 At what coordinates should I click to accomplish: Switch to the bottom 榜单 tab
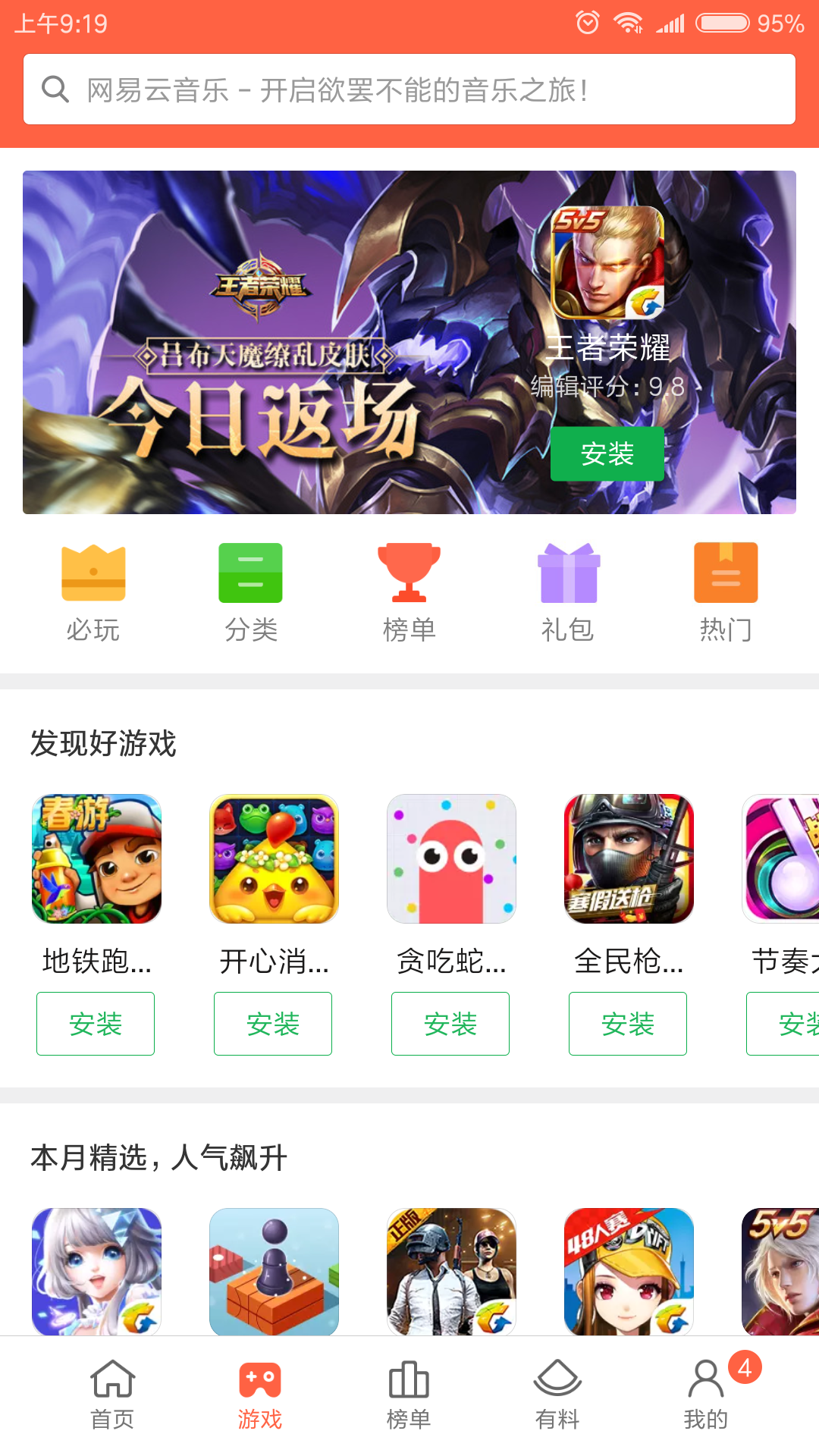point(409,1395)
